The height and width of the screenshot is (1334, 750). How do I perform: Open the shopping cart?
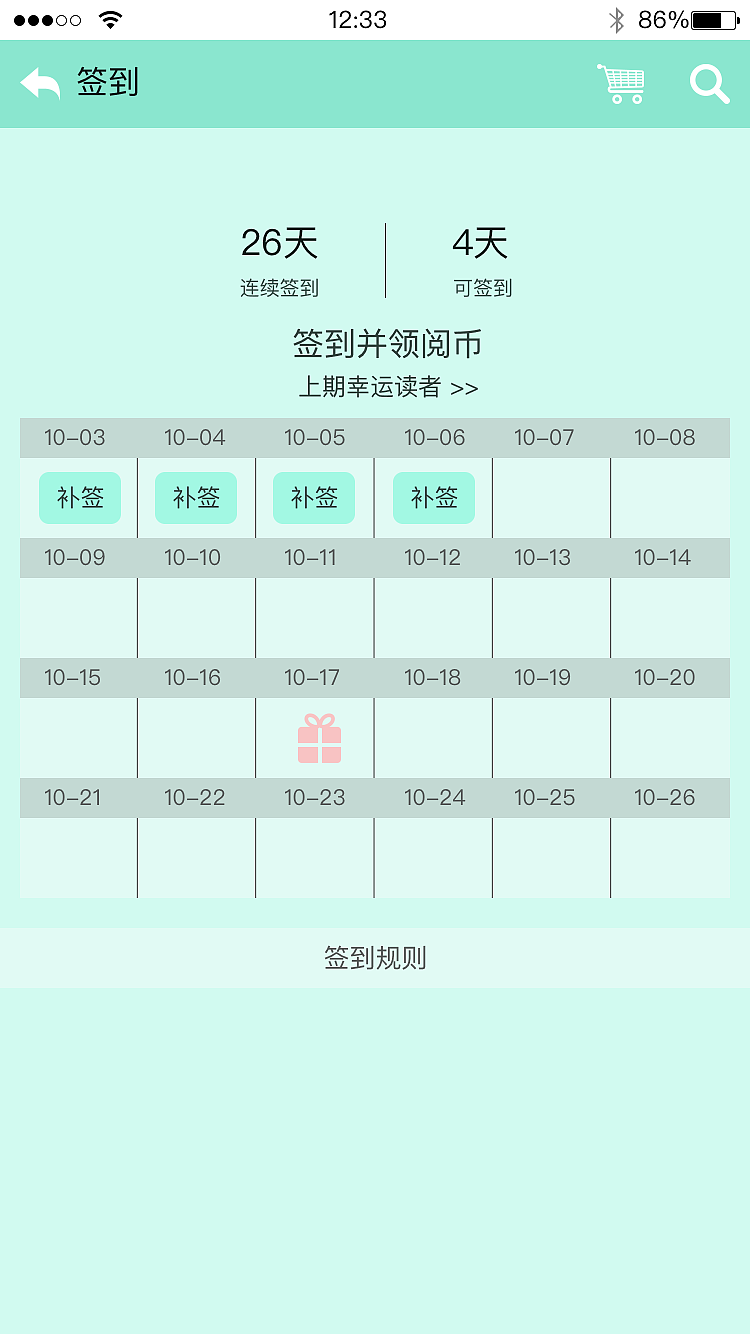click(620, 84)
